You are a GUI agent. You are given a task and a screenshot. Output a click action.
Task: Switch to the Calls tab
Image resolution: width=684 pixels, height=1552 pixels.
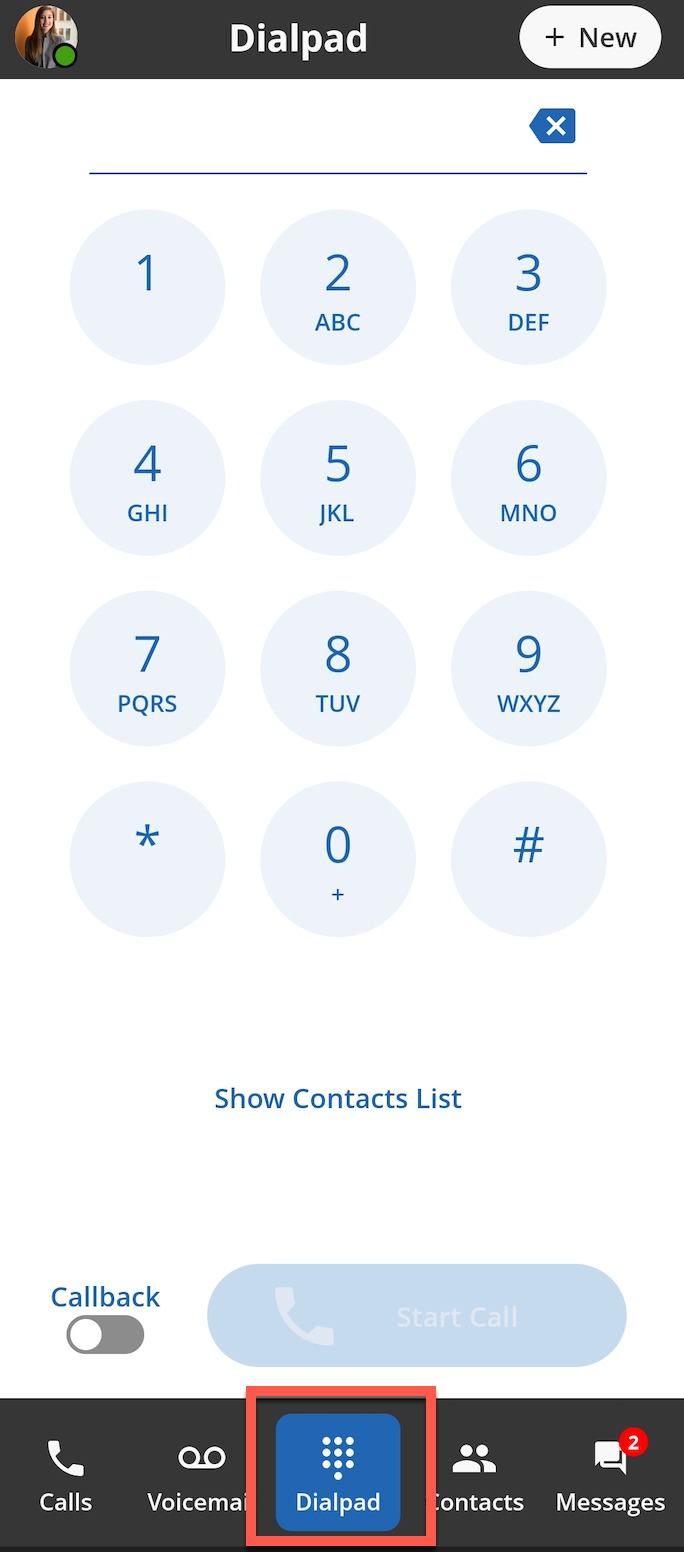click(66, 1475)
